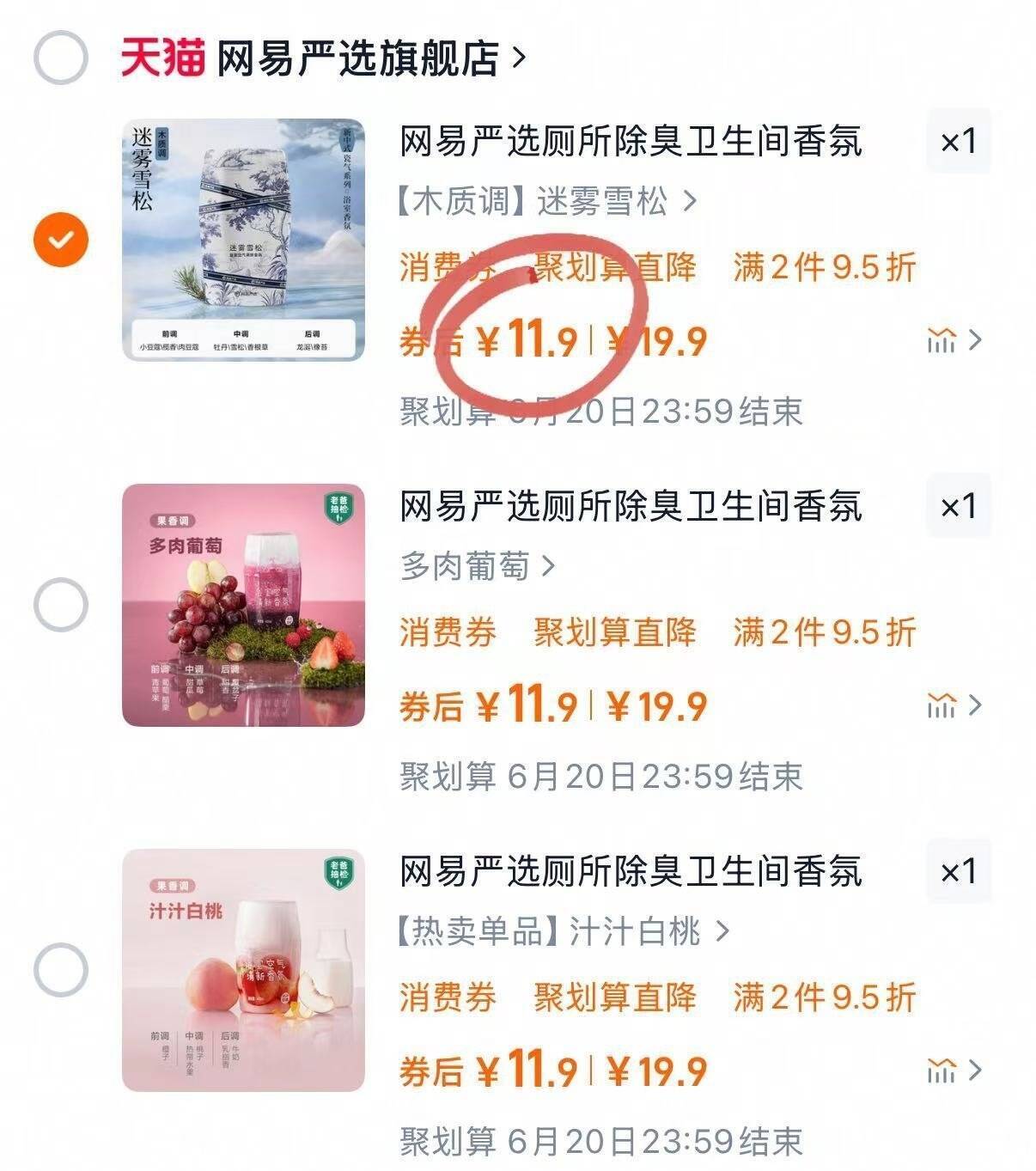
Task: Select the 多肉葡萄 item checkbox
Action: [60, 605]
